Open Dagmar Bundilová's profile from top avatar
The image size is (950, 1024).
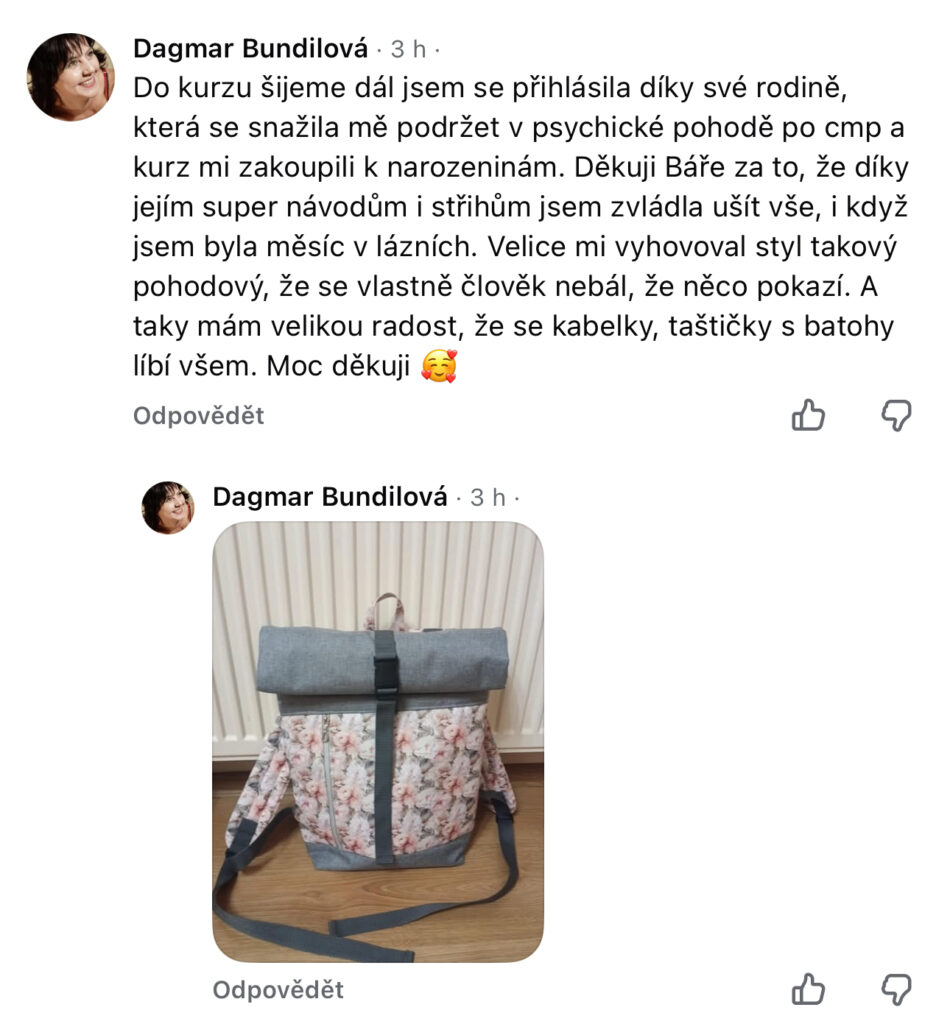click(70, 77)
